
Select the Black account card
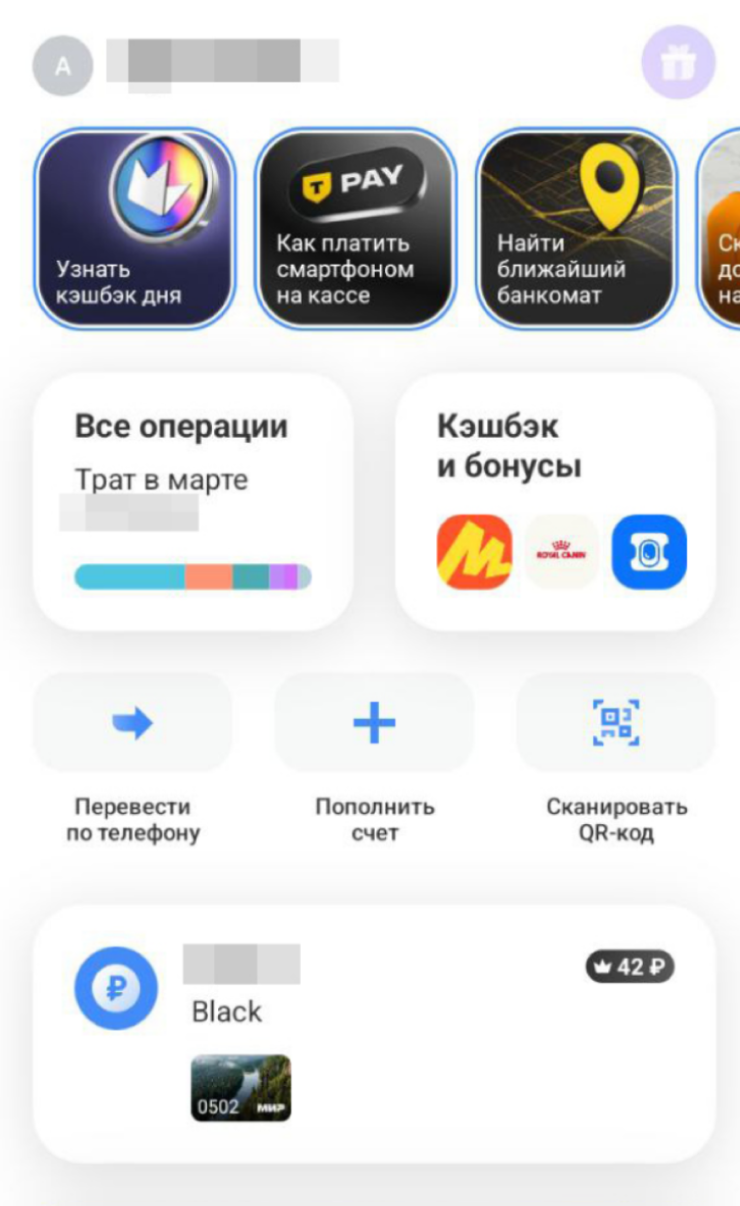click(x=370, y=1020)
